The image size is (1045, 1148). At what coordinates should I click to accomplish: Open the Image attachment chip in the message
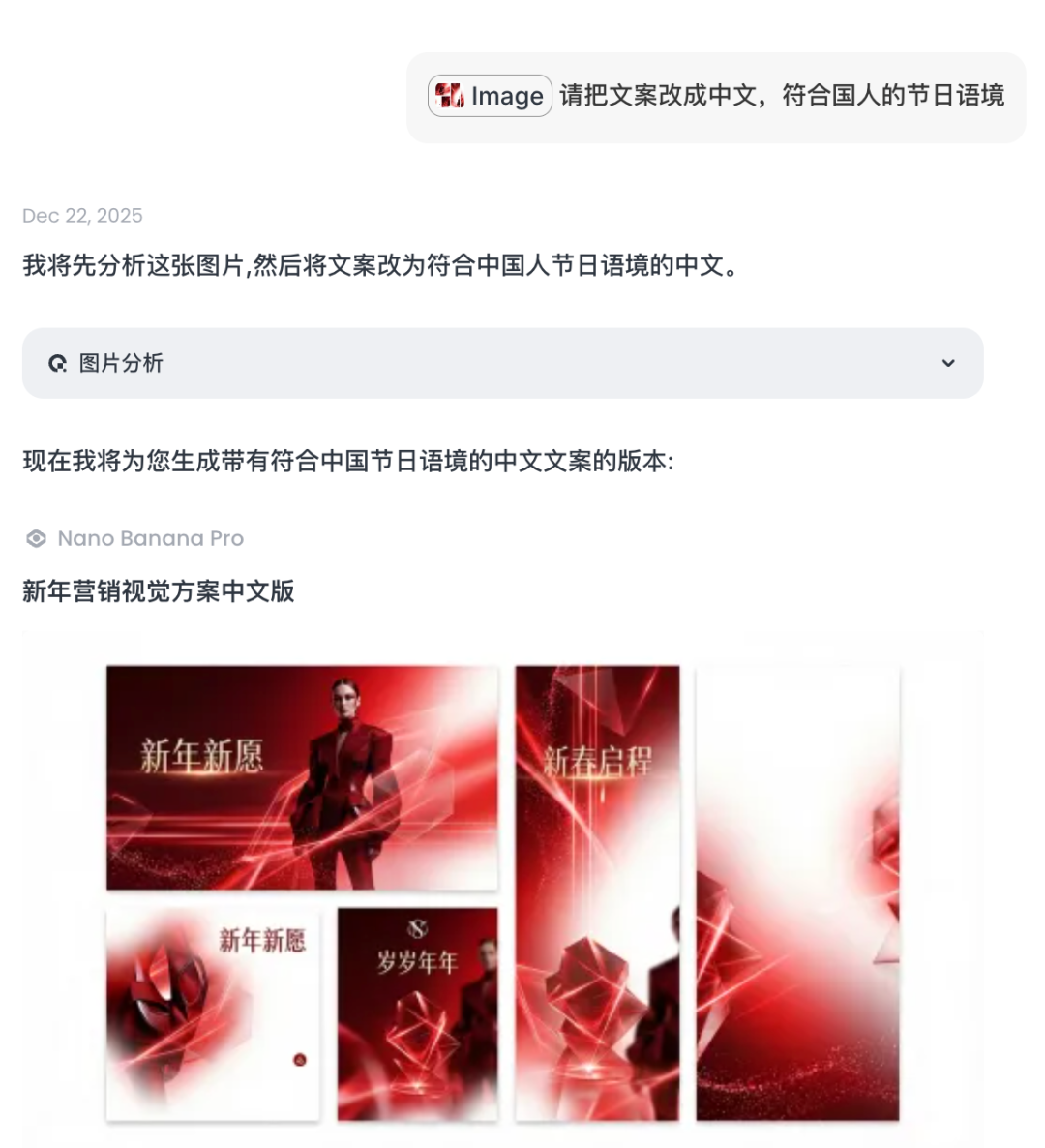pos(490,96)
